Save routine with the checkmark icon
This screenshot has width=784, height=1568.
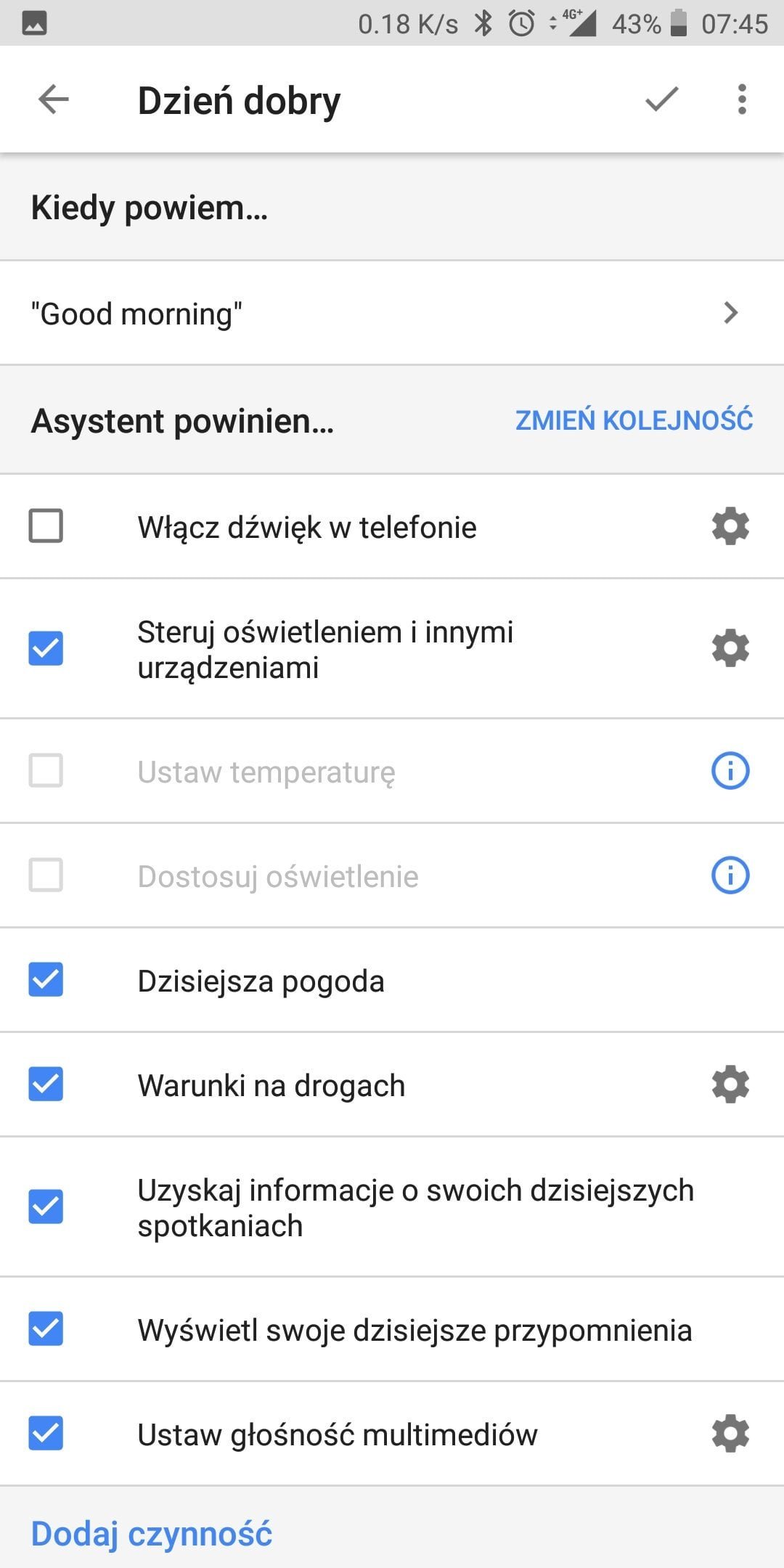[661, 99]
